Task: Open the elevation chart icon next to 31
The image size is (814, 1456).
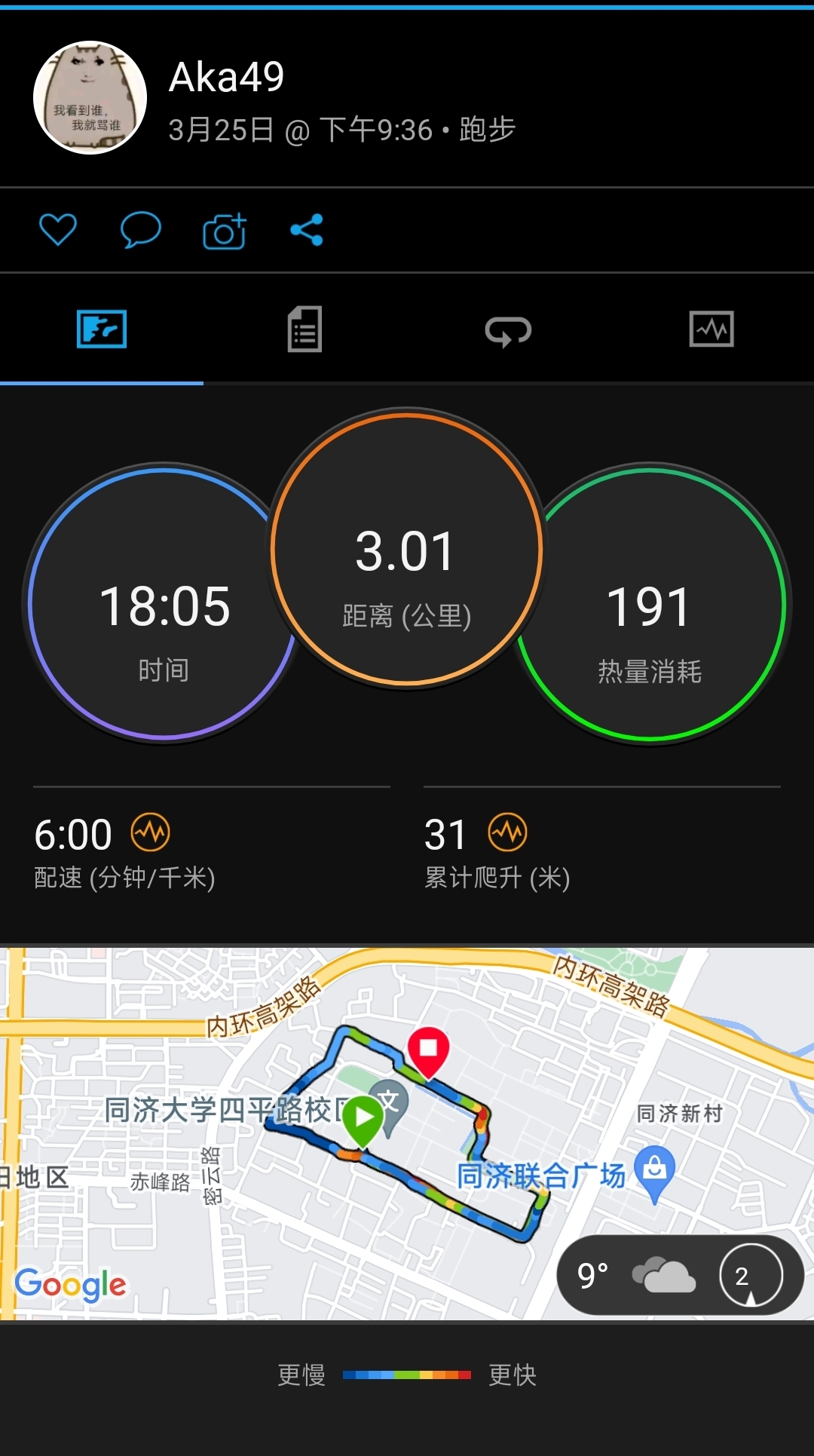Action: tap(507, 832)
